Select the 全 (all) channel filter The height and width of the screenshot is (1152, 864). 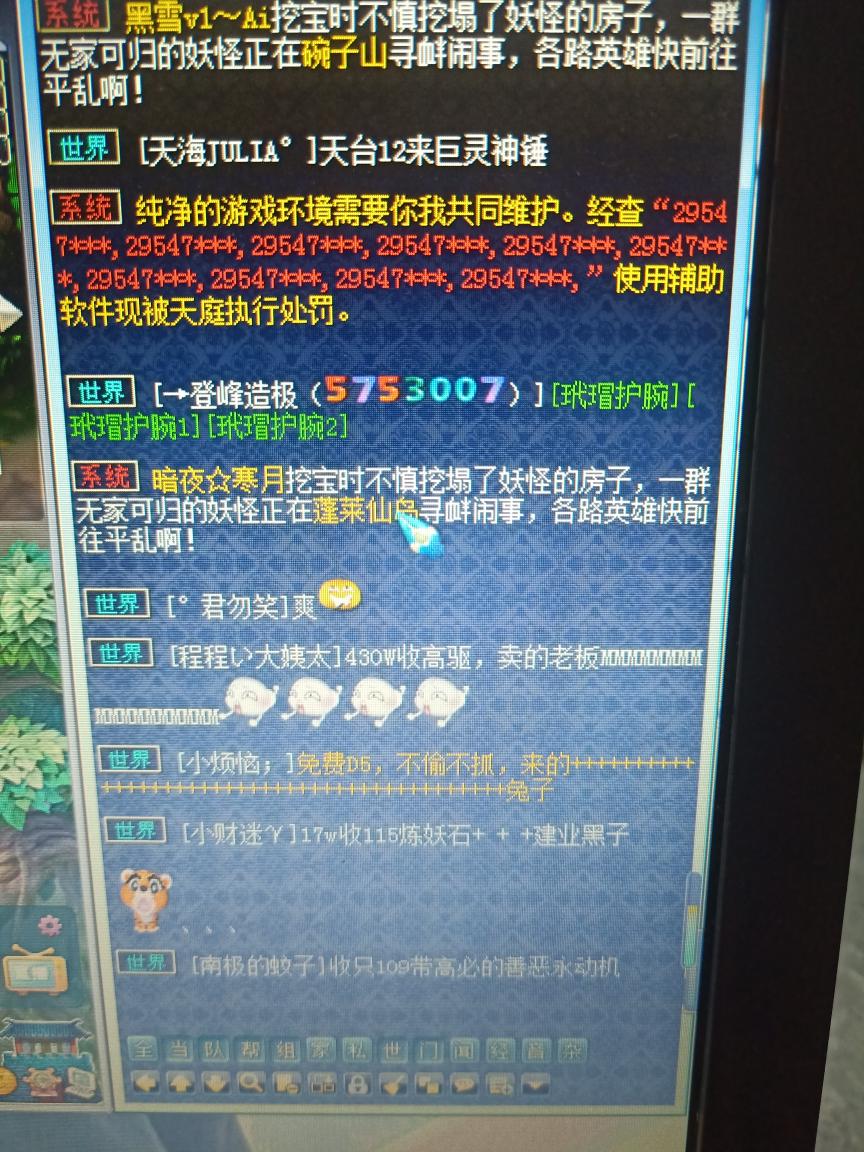(141, 1050)
